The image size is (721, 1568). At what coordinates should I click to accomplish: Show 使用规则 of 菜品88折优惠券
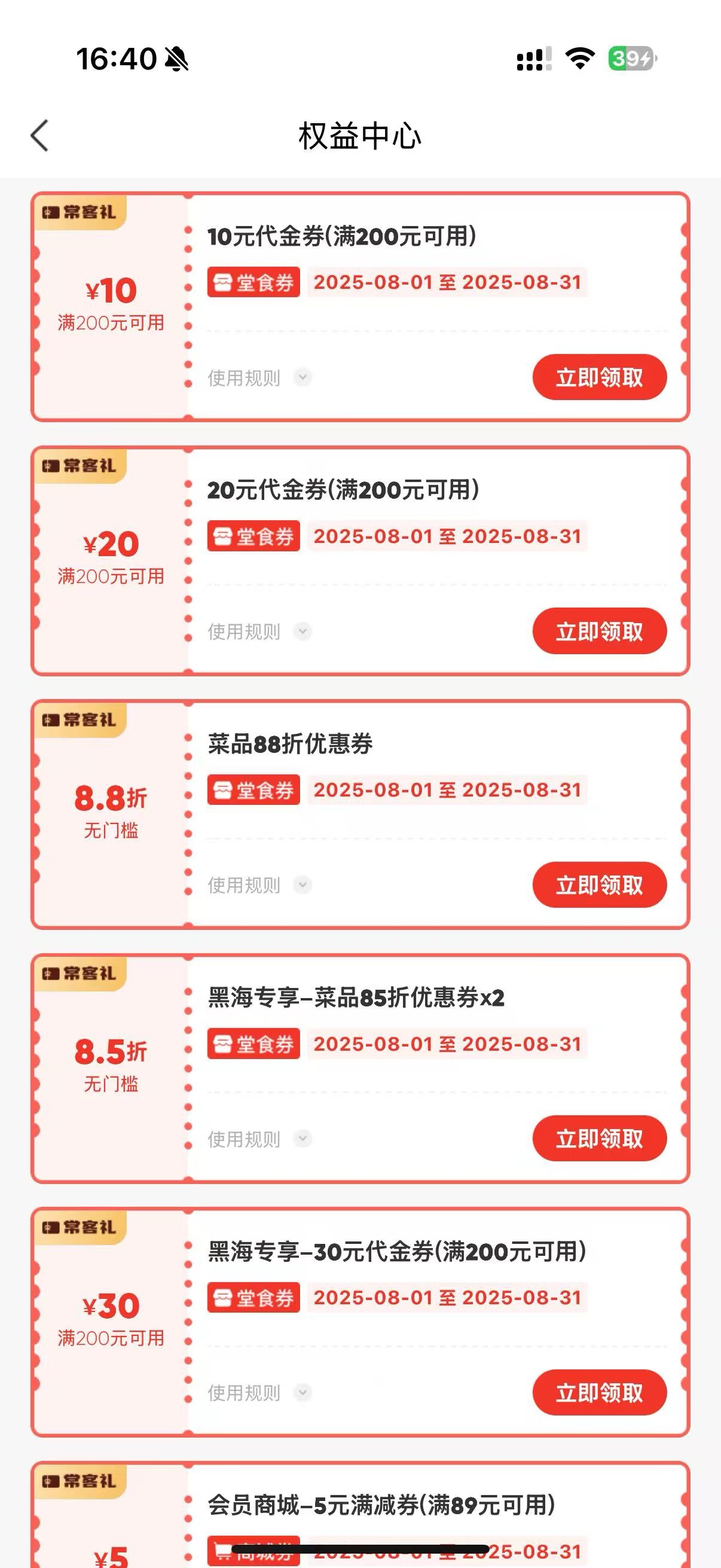point(259,885)
